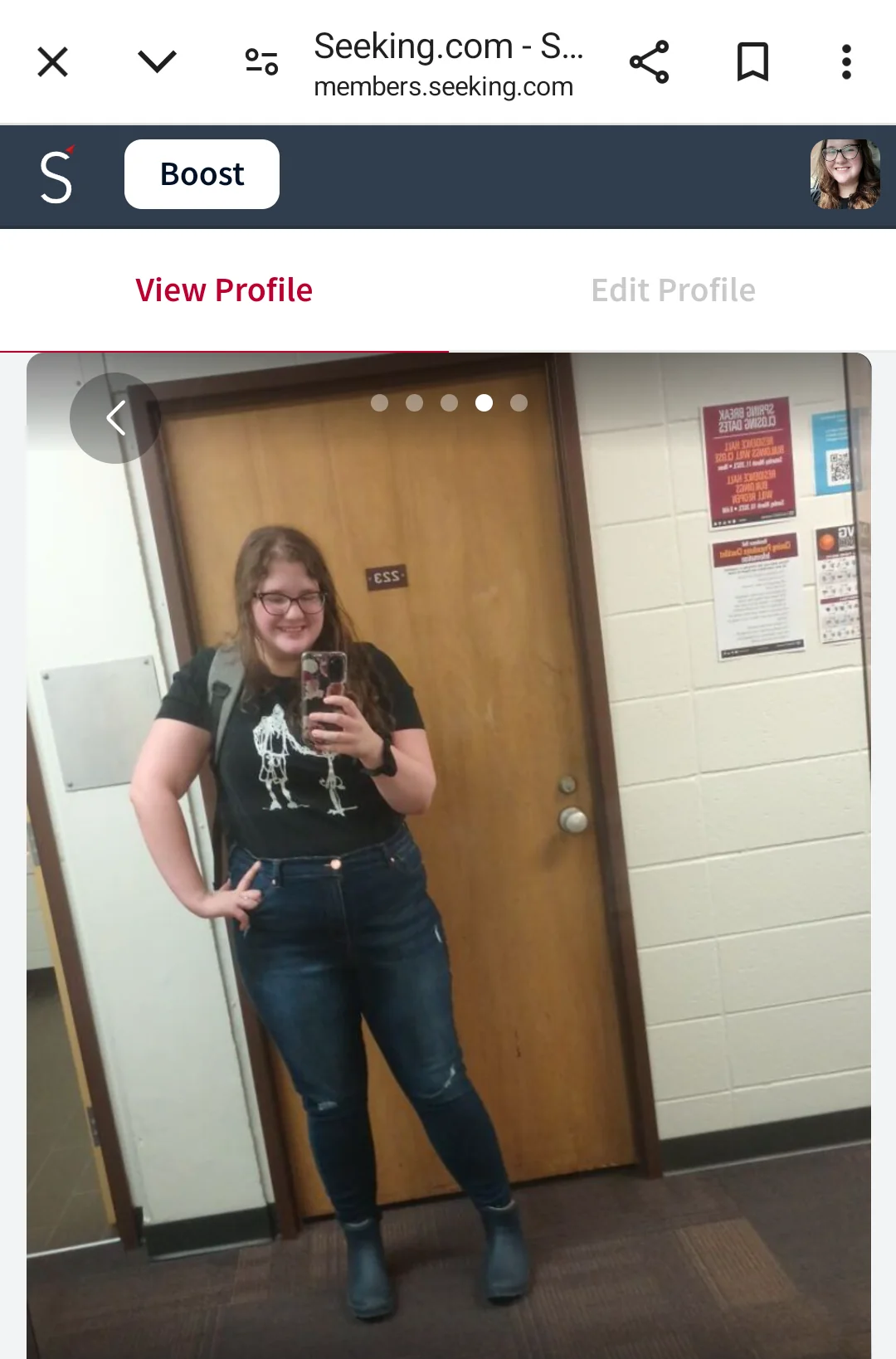The height and width of the screenshot is (1359, 896).
Task: Share this page
Action: pos(649,62)
